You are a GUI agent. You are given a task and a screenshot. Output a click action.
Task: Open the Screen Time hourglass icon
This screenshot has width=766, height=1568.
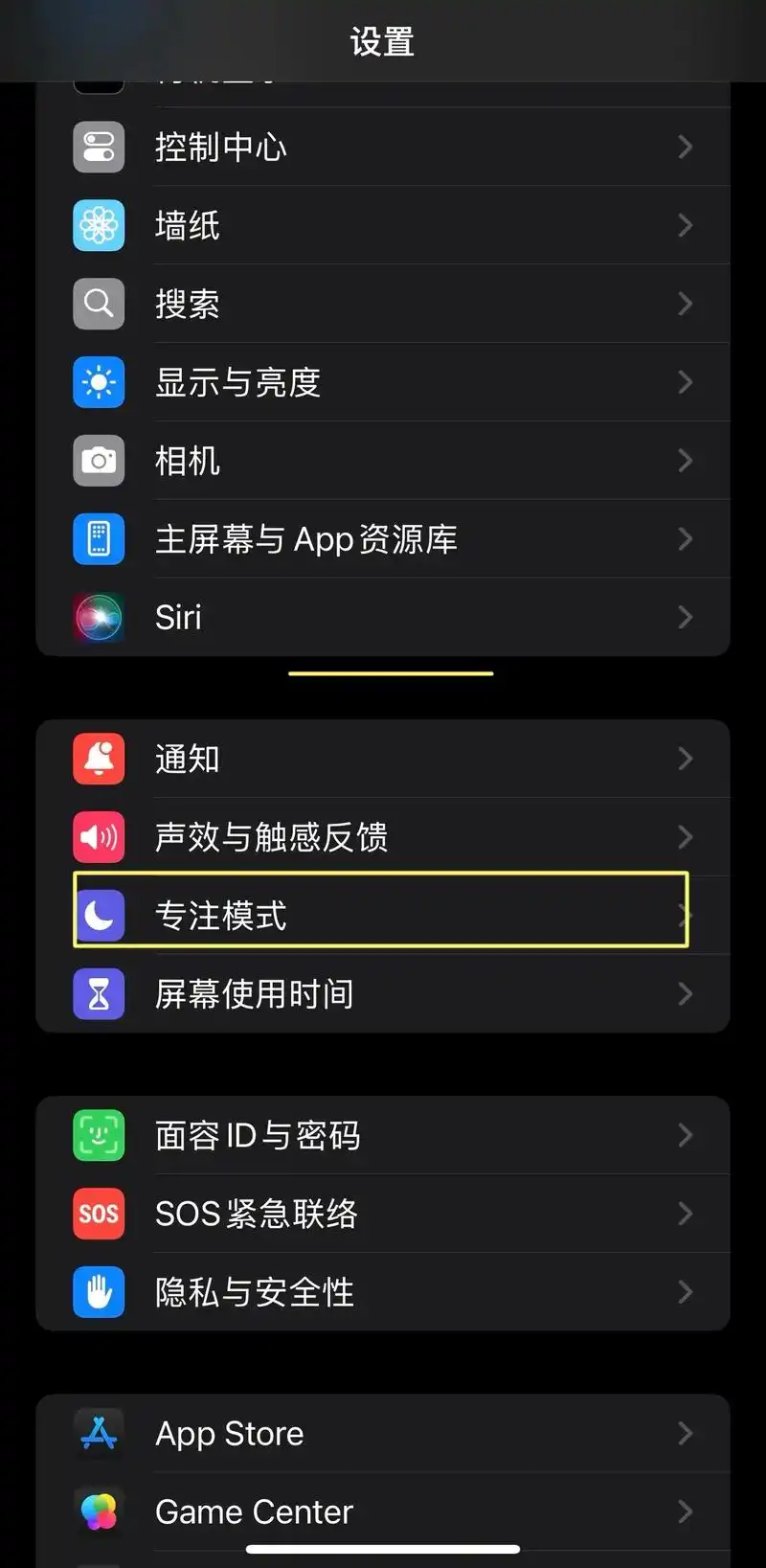pyautogui.click(x=98, y=994)
